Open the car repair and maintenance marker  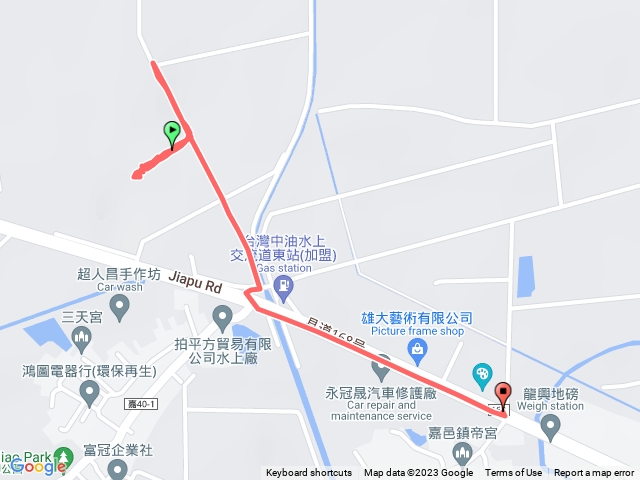click(x=382, y=367)
